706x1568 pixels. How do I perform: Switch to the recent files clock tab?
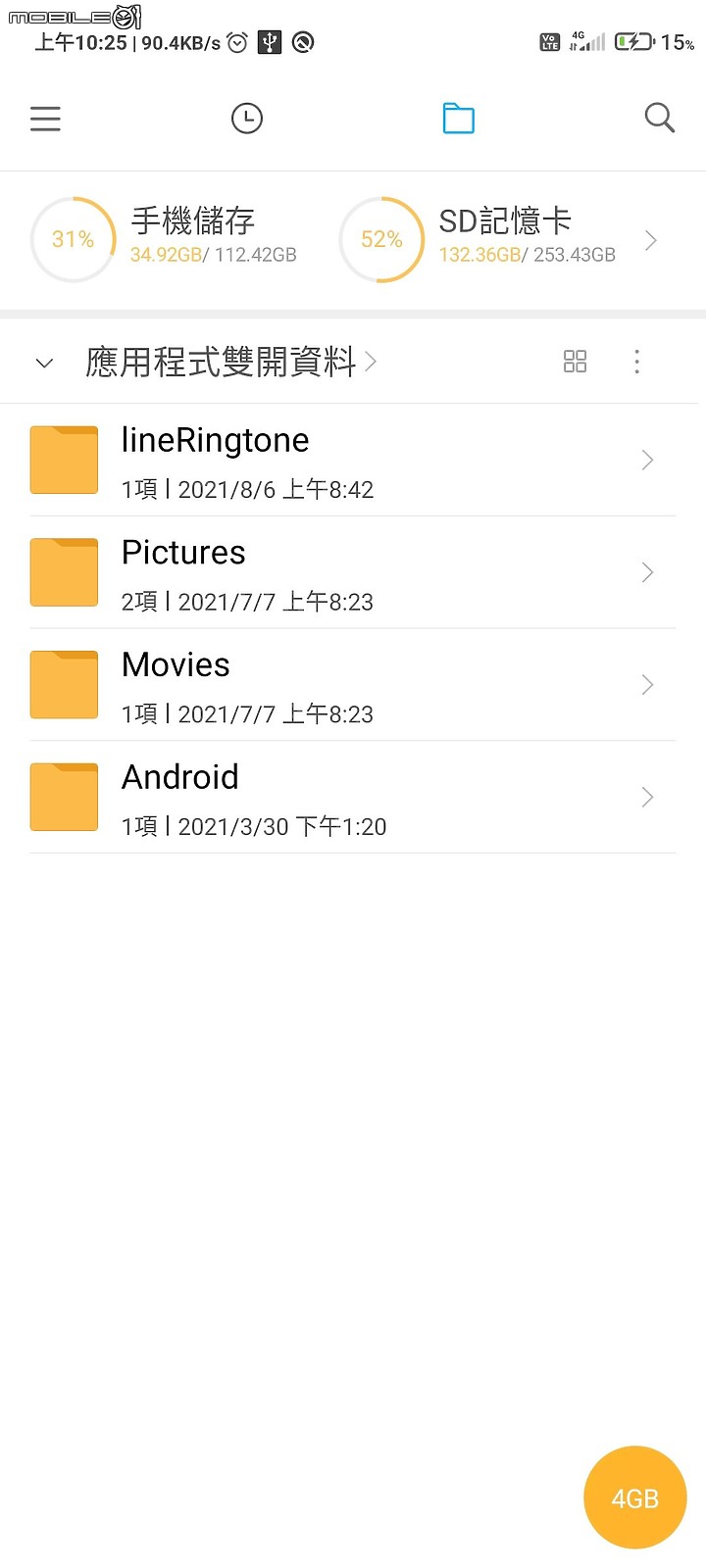pos(246,119)
